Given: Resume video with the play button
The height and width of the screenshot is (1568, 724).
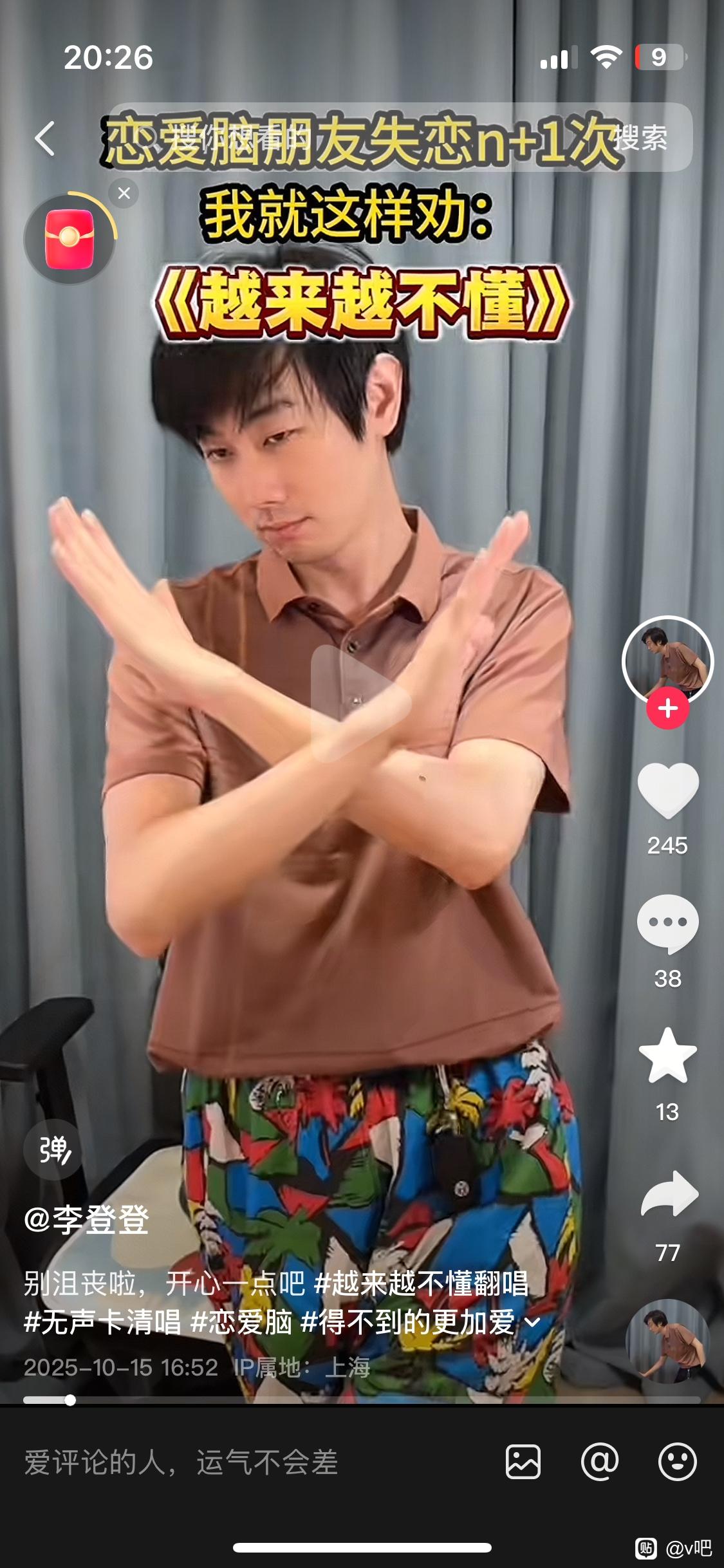Looking at the screenshot, I should click(x=361, y=703).
